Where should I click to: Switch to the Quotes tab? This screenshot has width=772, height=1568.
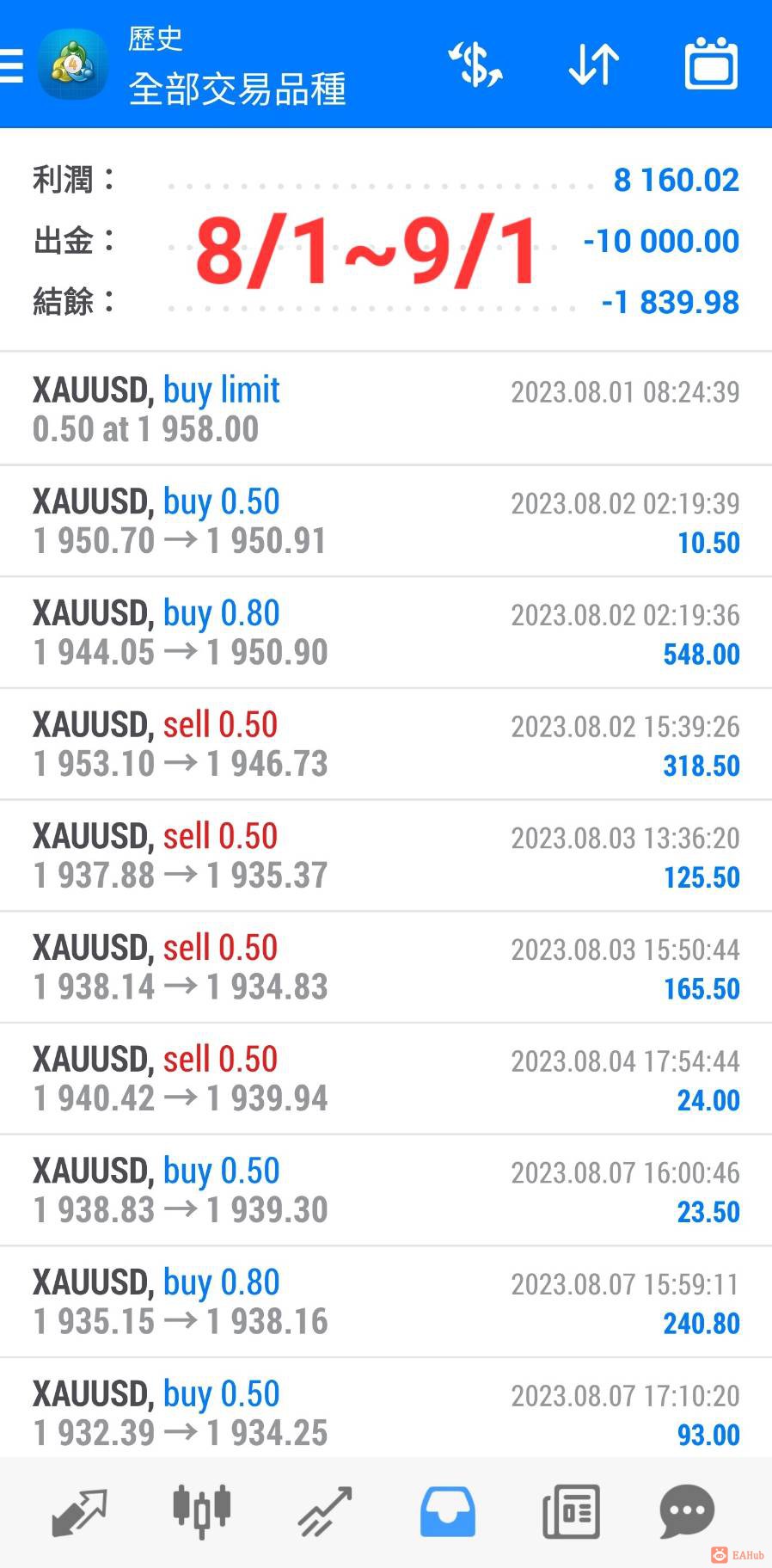(x=79, y=1511)
